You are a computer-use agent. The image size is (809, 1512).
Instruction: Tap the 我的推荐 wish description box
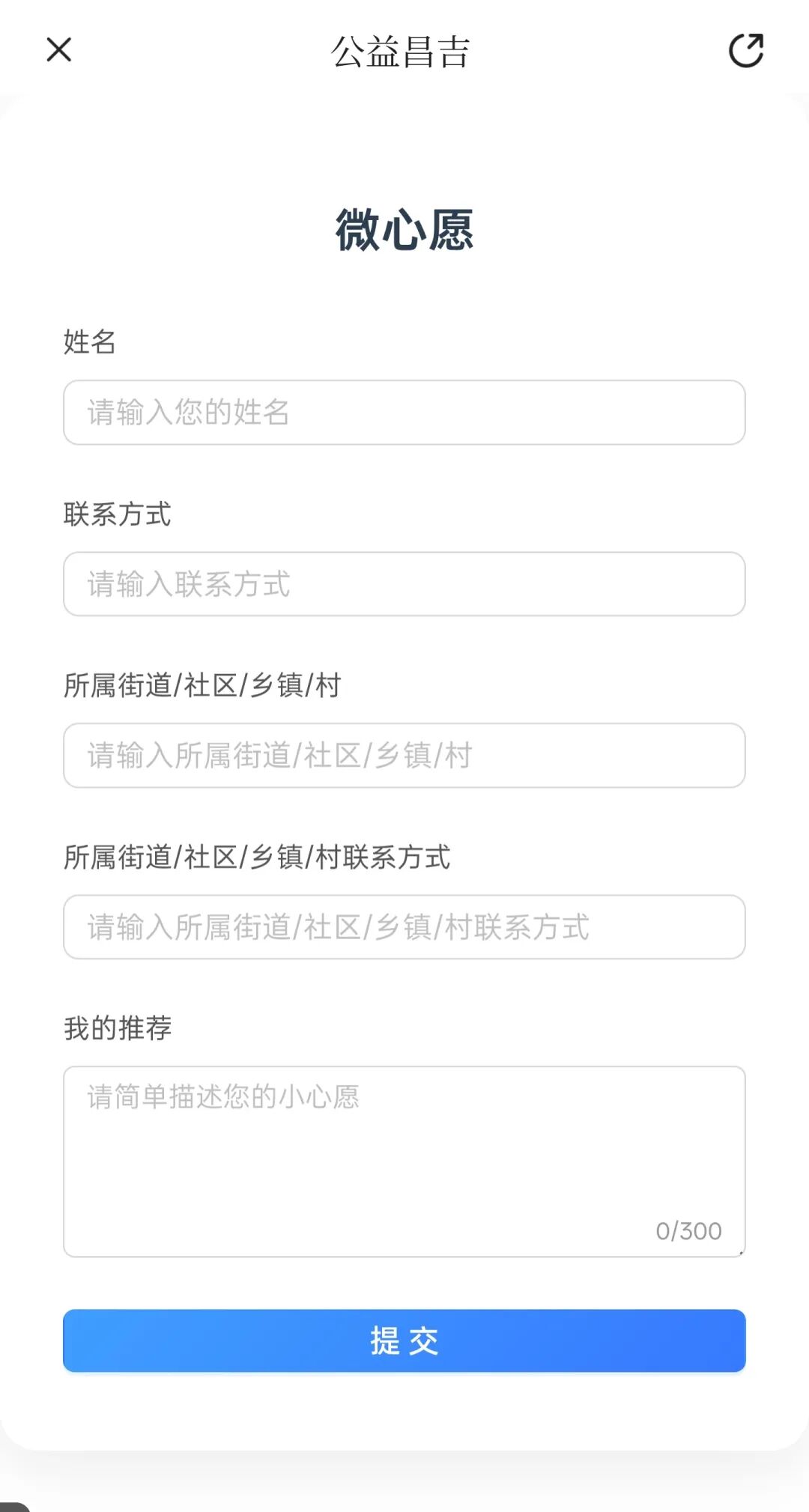click(404, 1161)
